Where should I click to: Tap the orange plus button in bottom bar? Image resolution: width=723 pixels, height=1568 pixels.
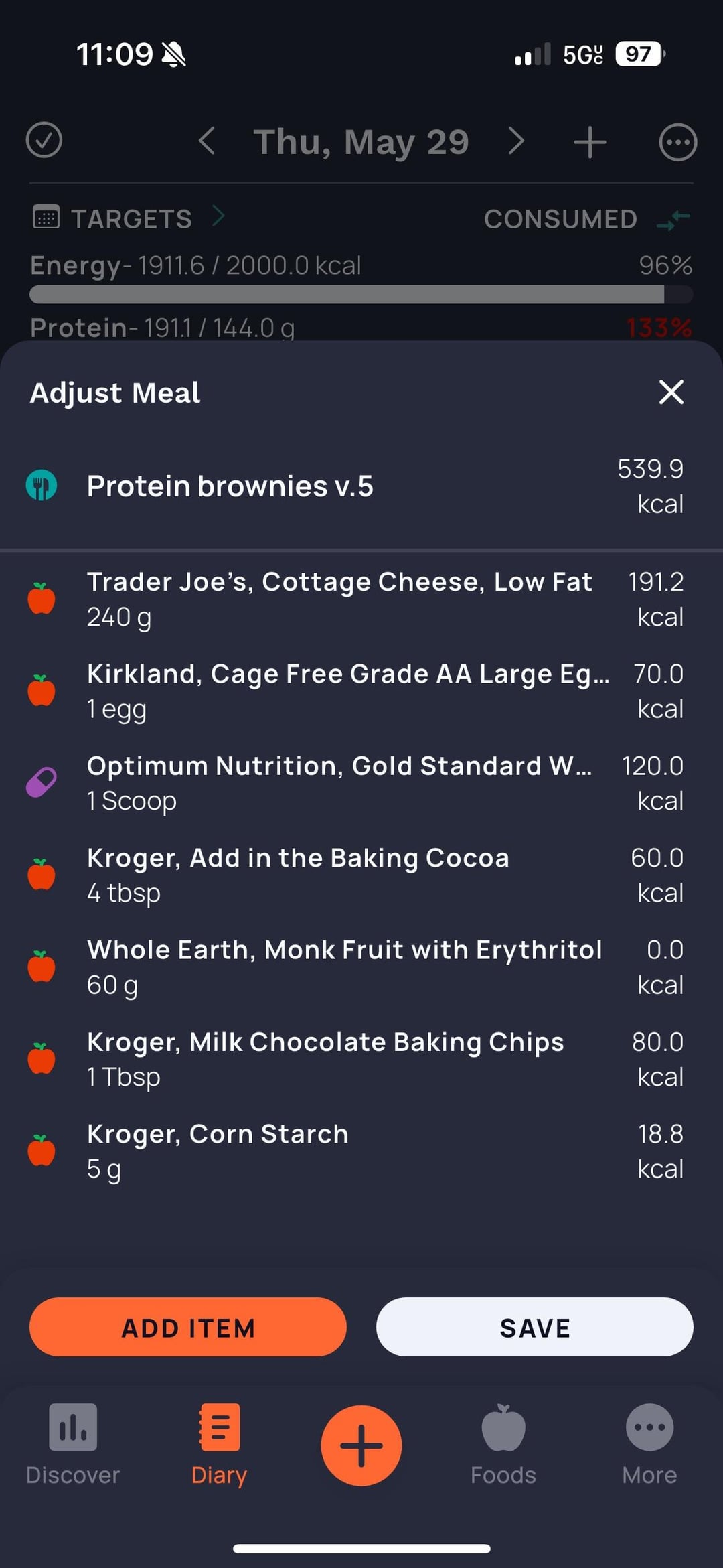pyautogui.click(x=361, y=1445)
